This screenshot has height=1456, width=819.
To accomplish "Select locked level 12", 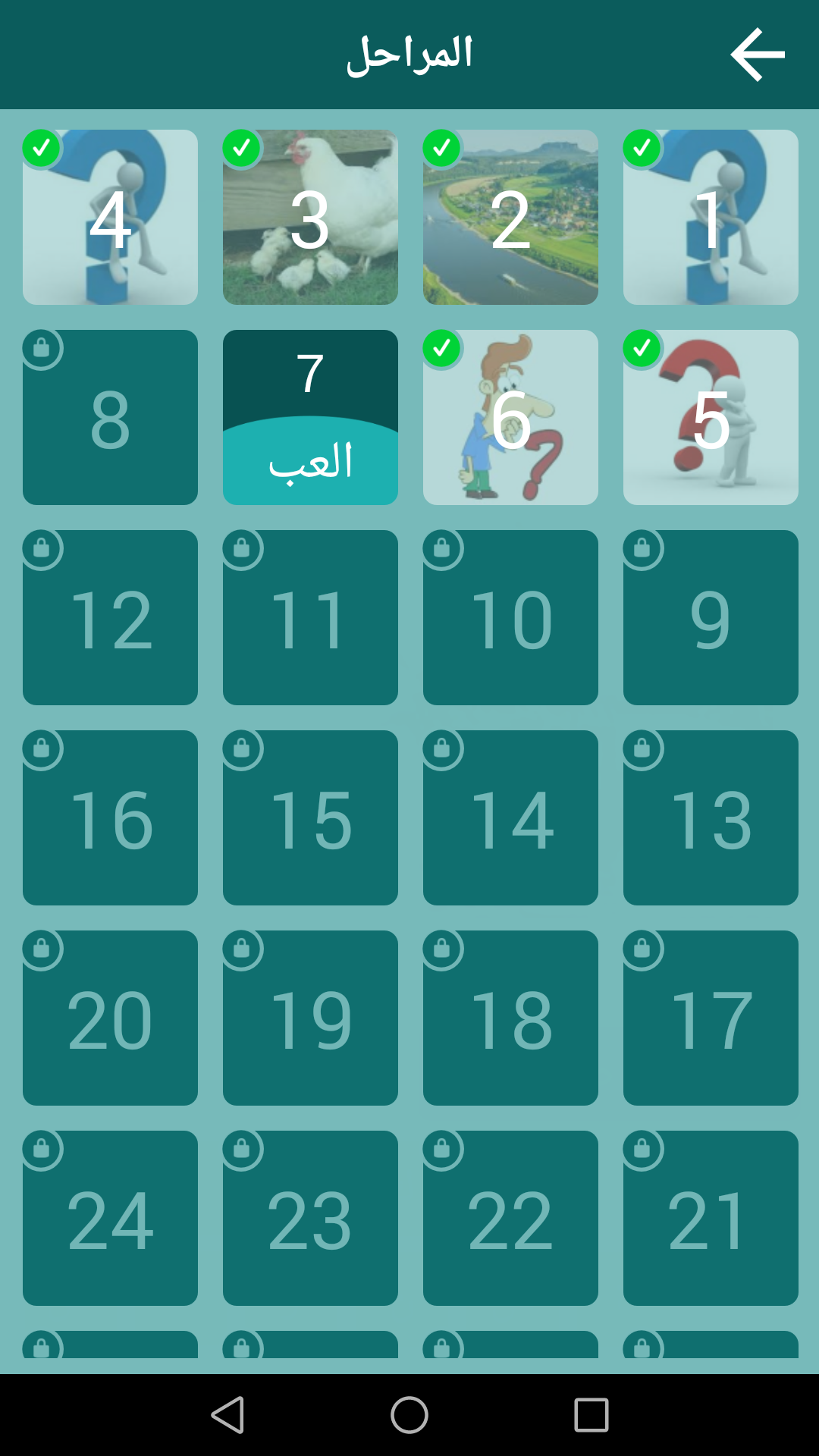I will (x=110, y=617).
